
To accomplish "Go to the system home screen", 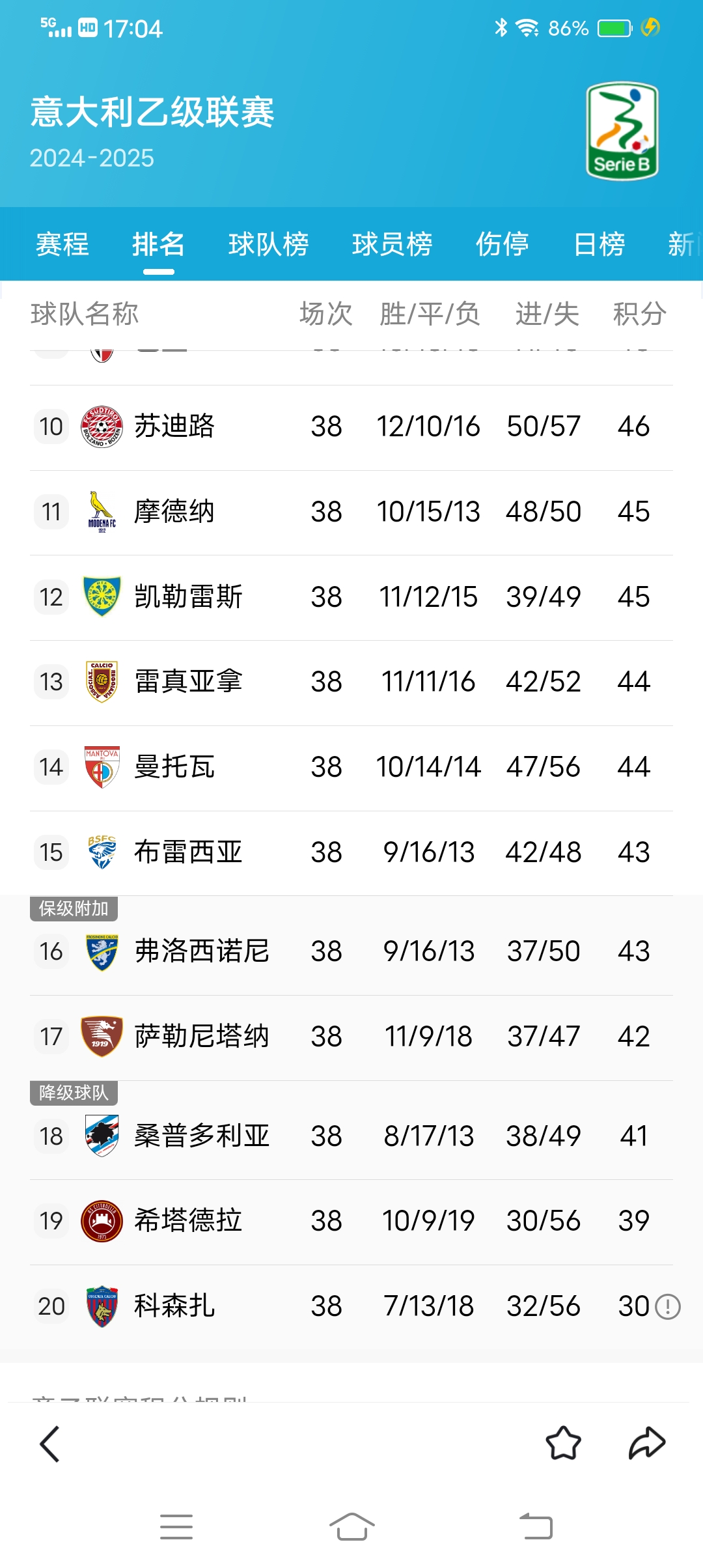I will coord(351,1526).
